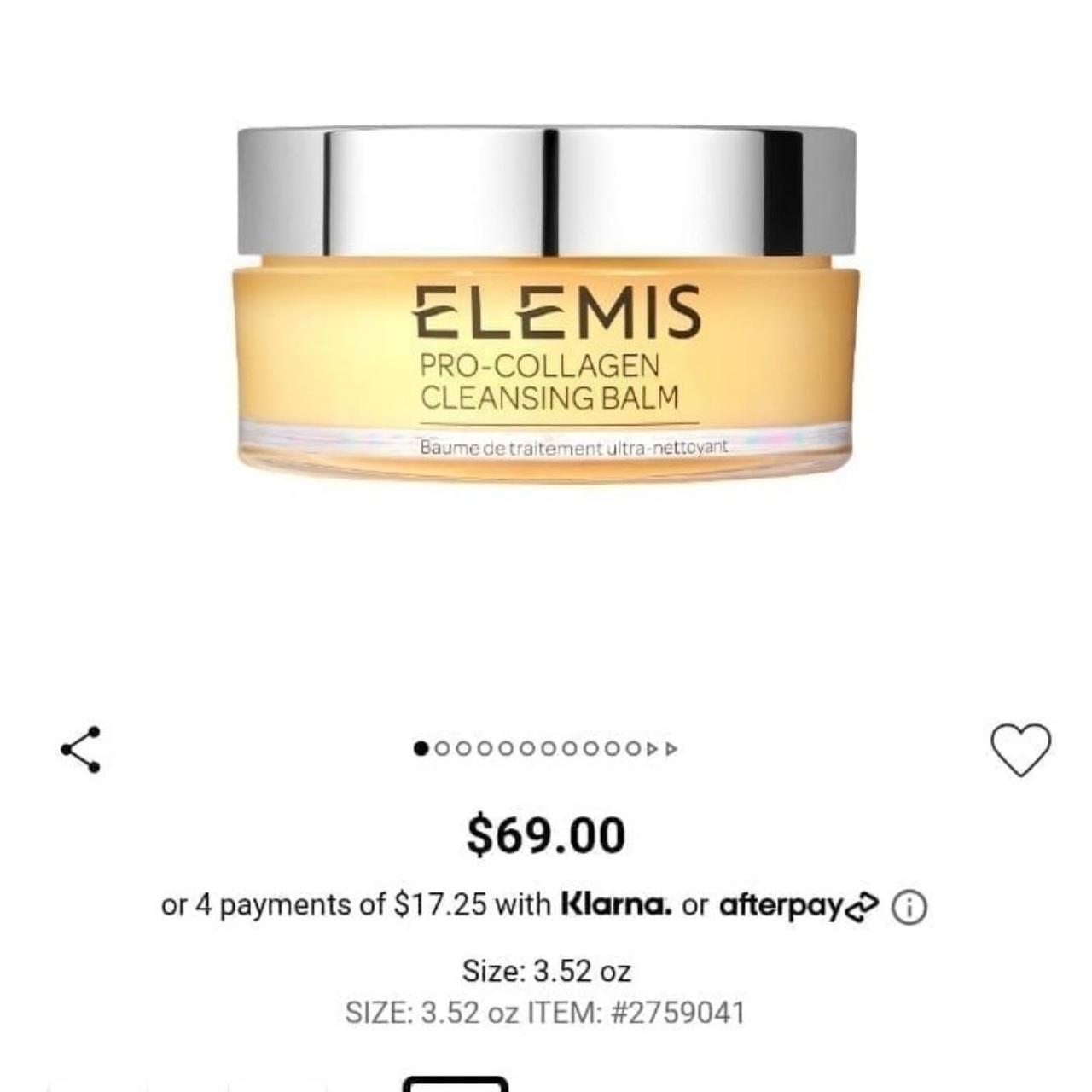
Task: Open the Klarna and Afterpay info icon
Action: pos(909,907)
